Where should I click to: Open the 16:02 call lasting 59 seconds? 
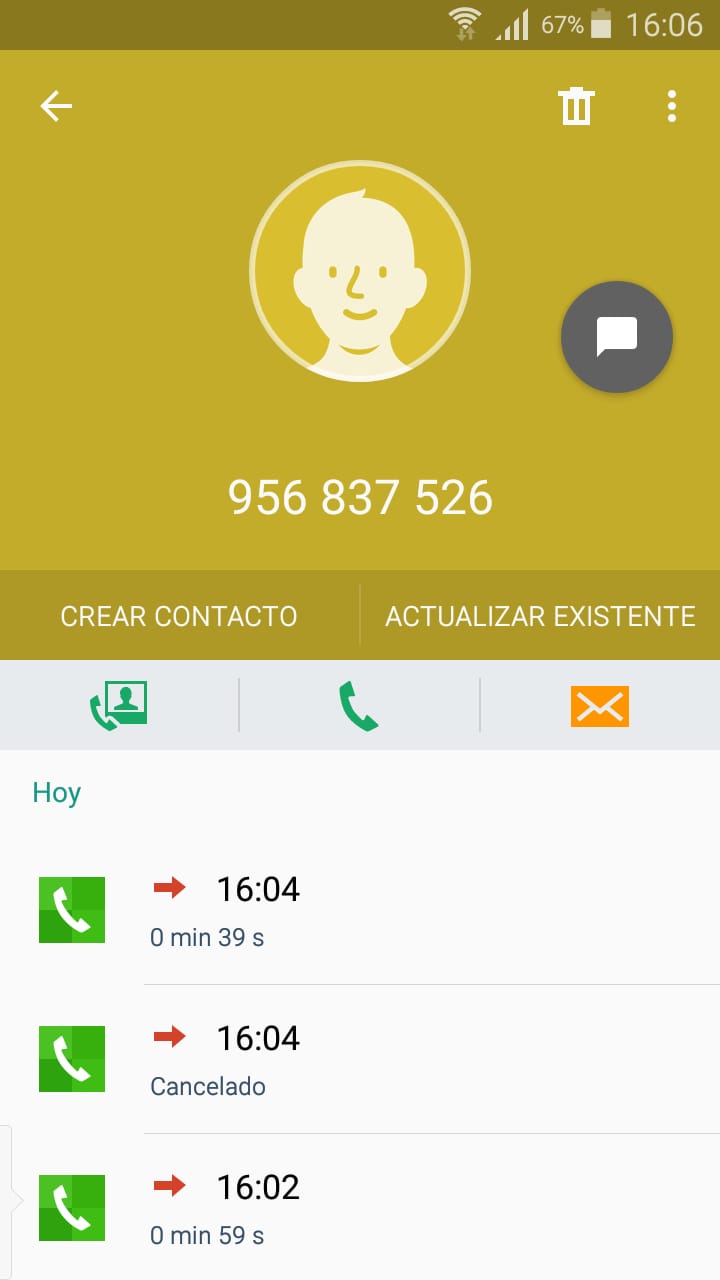[x=360, y=1207]
